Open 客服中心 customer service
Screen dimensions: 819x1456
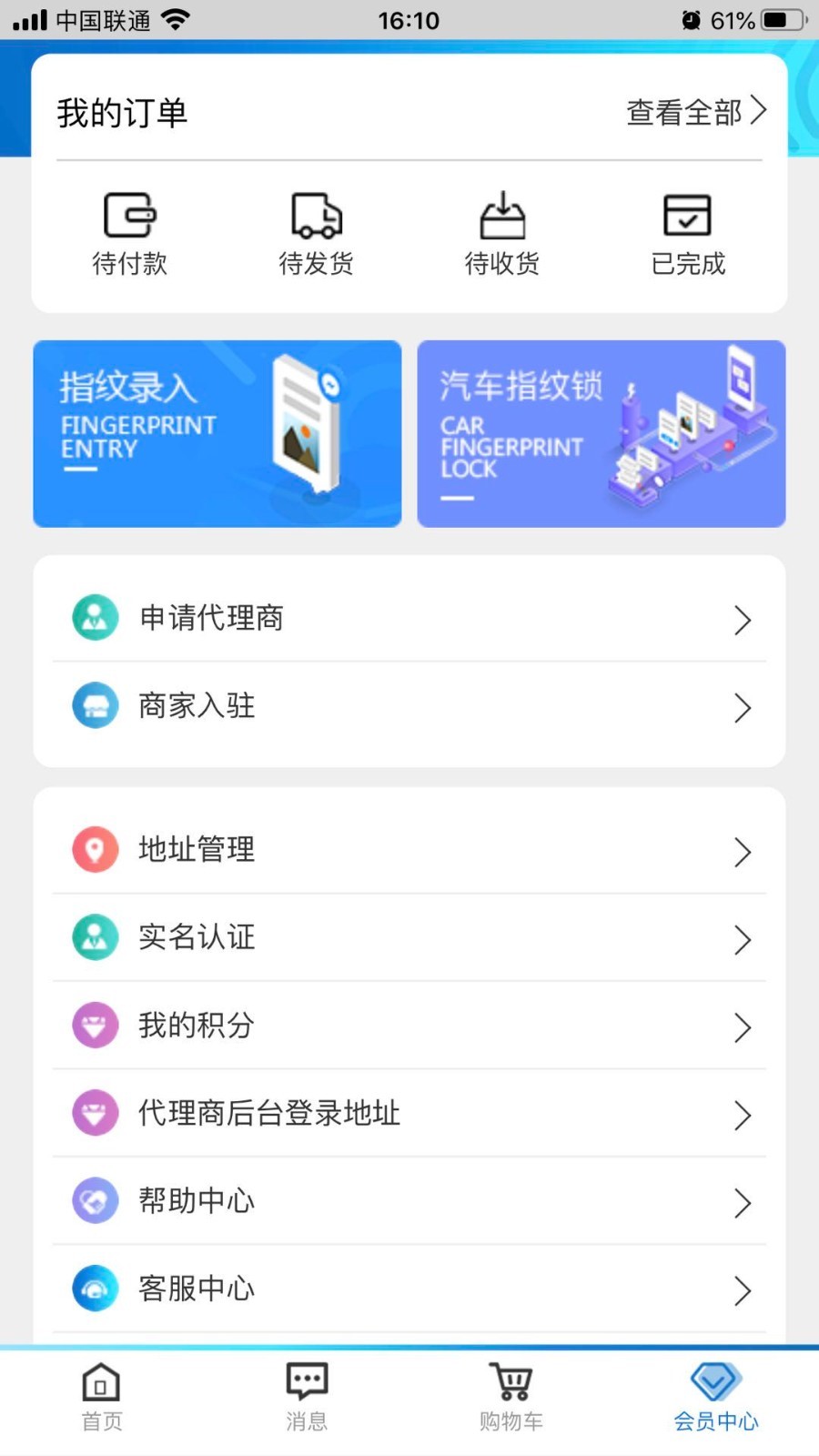pos(409,1289)
